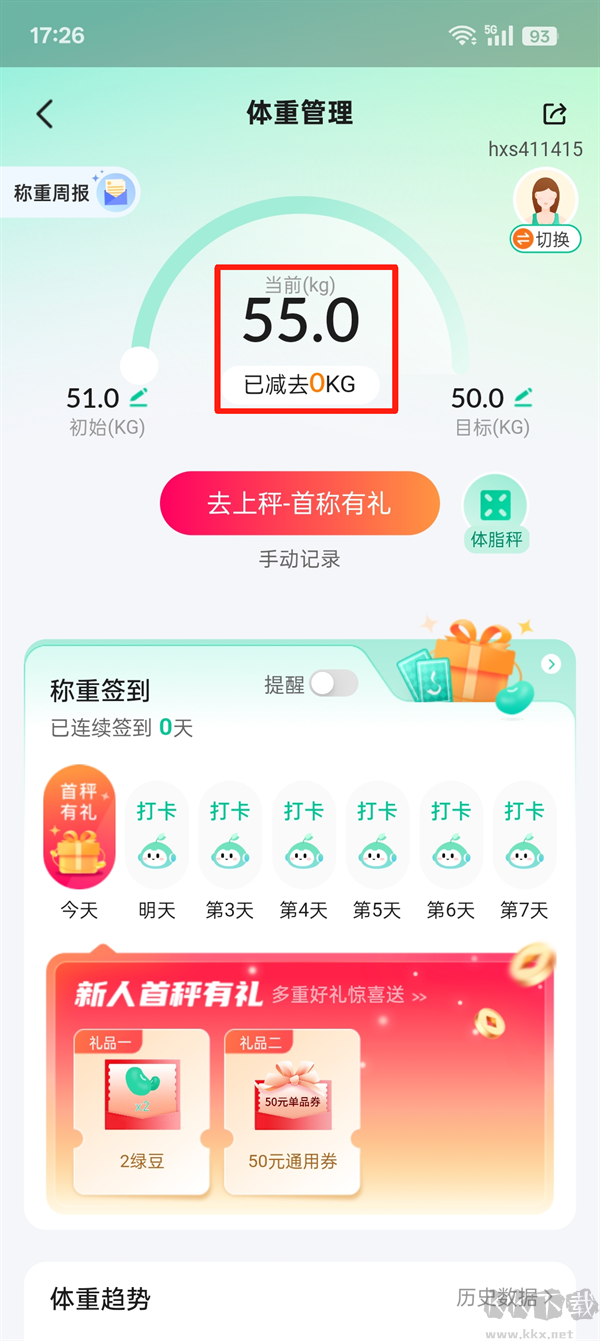The width and height of the screenshot is (600, 1341).
Task: Open the gift arrow on the check-in card
Action: point(551,664)
